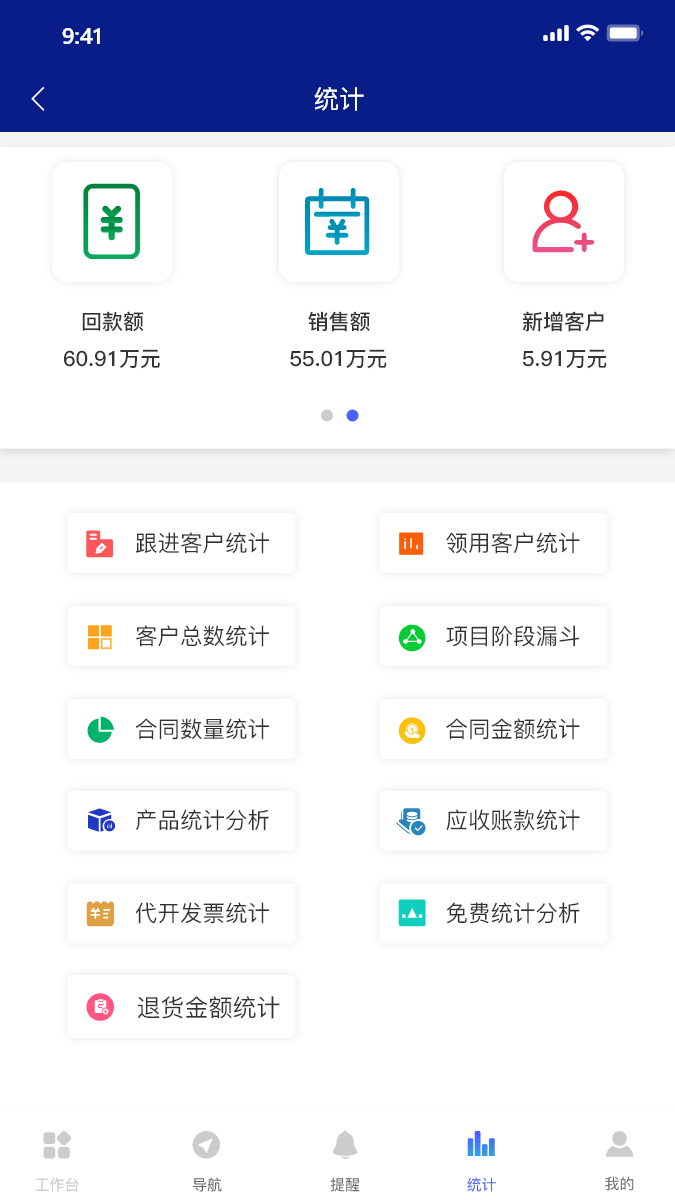
Task: Open 免费统计分析
Action: coord(493,913)
